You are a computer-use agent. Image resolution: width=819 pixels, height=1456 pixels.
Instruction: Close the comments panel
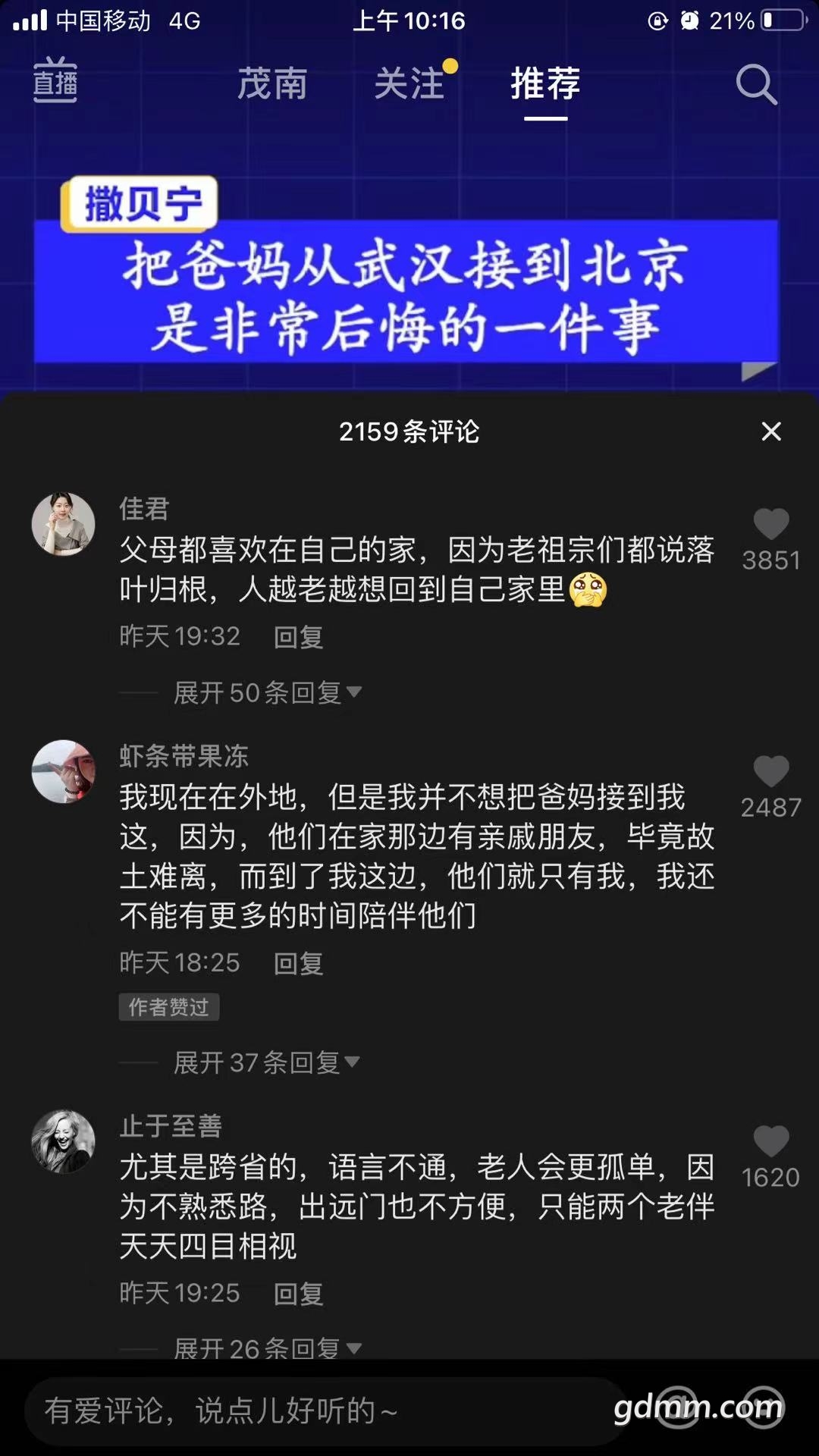point(770,431)
